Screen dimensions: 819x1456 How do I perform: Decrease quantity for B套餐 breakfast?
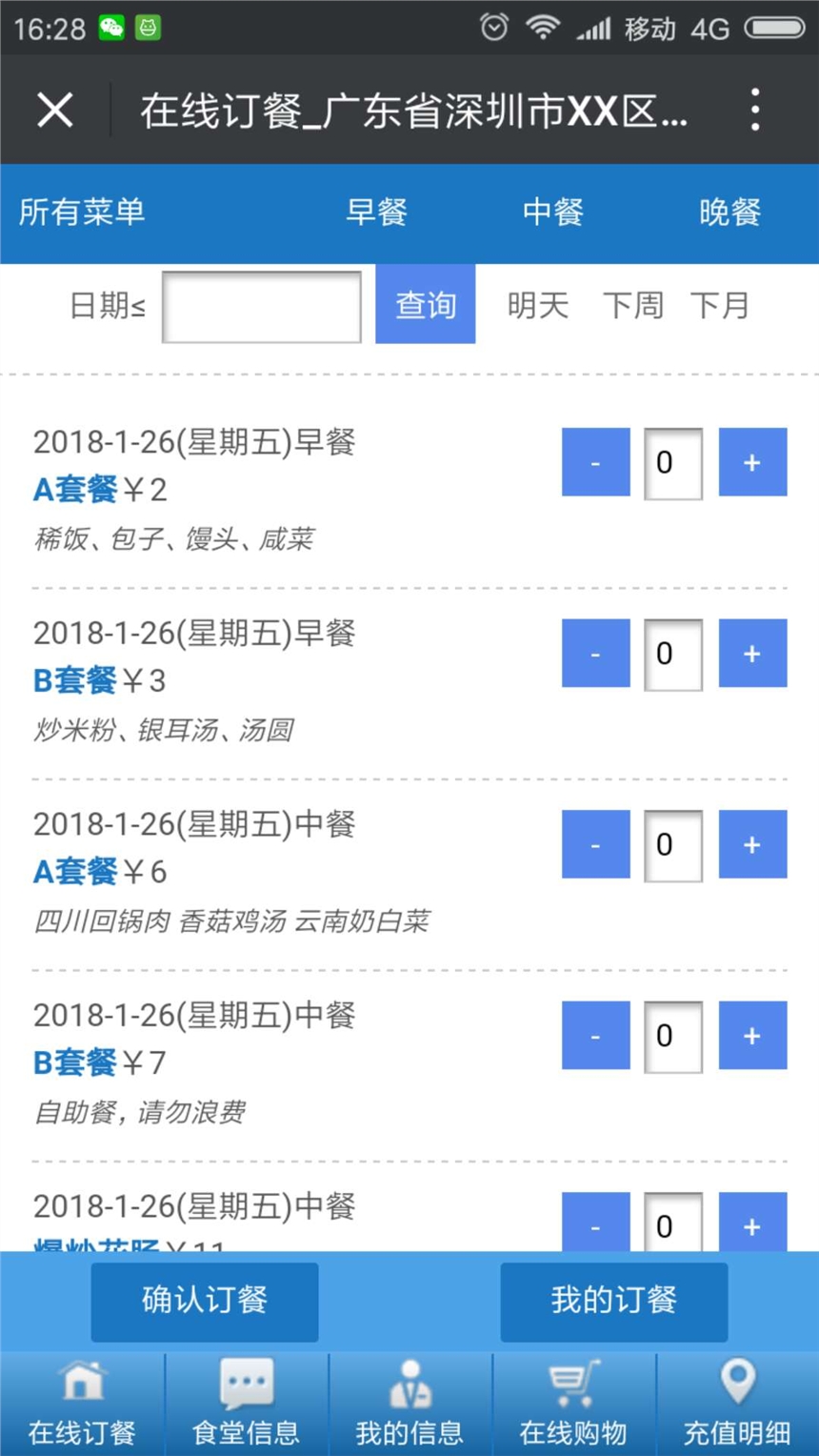596,654
